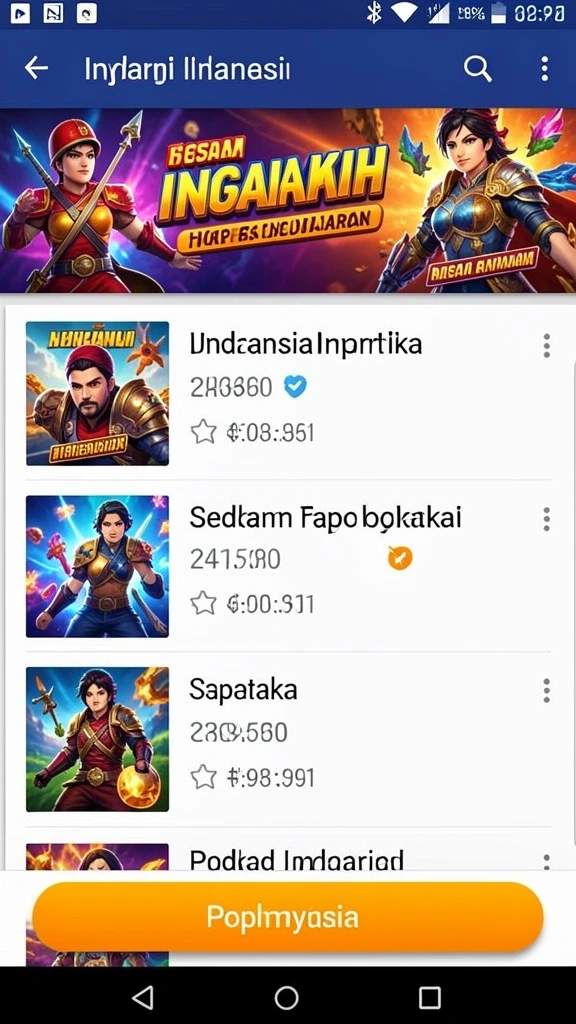Viewport: 576px width, 1024px height.
Task: Go back using the app bar arrow
Action: pos(37,68)
